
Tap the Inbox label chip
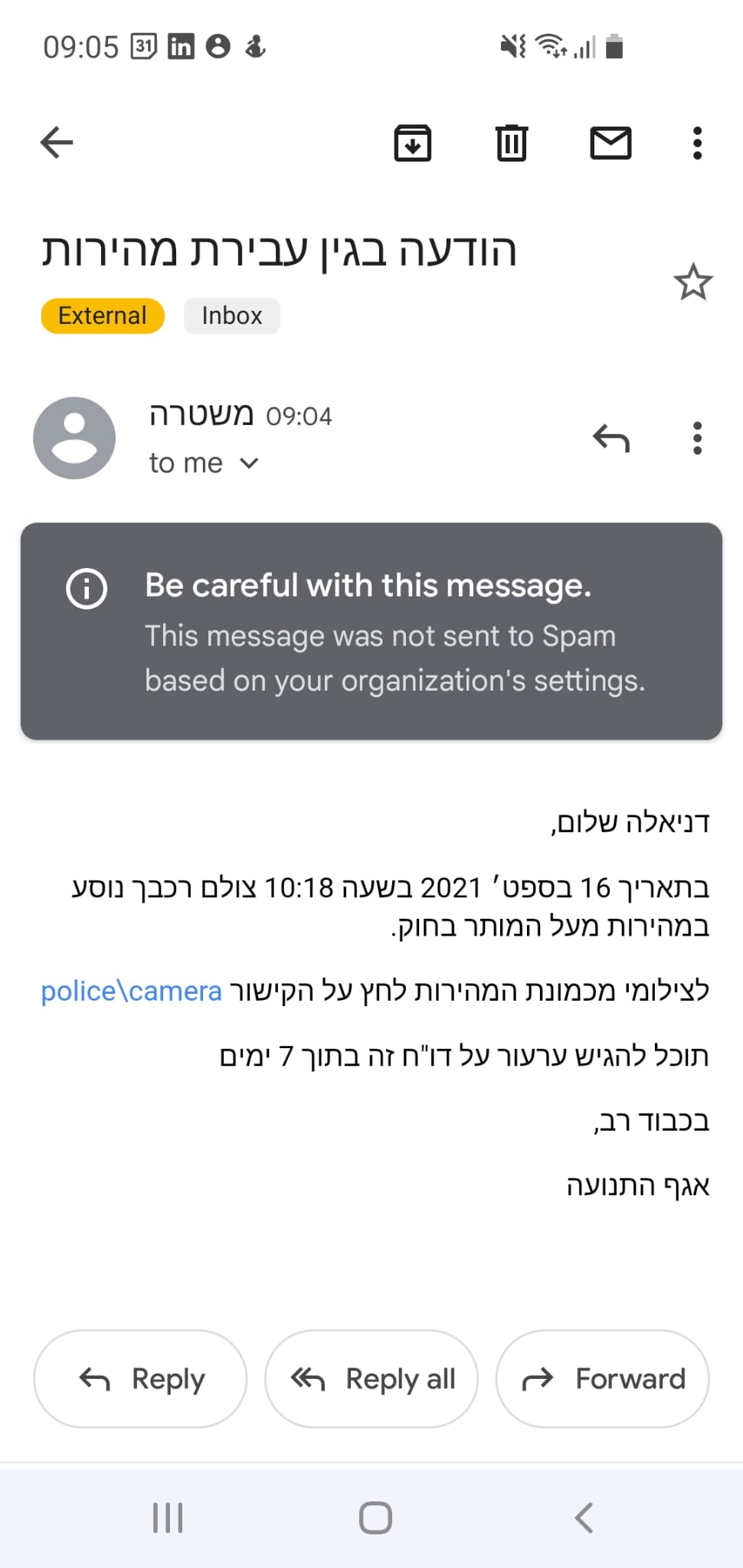(231, 315)
